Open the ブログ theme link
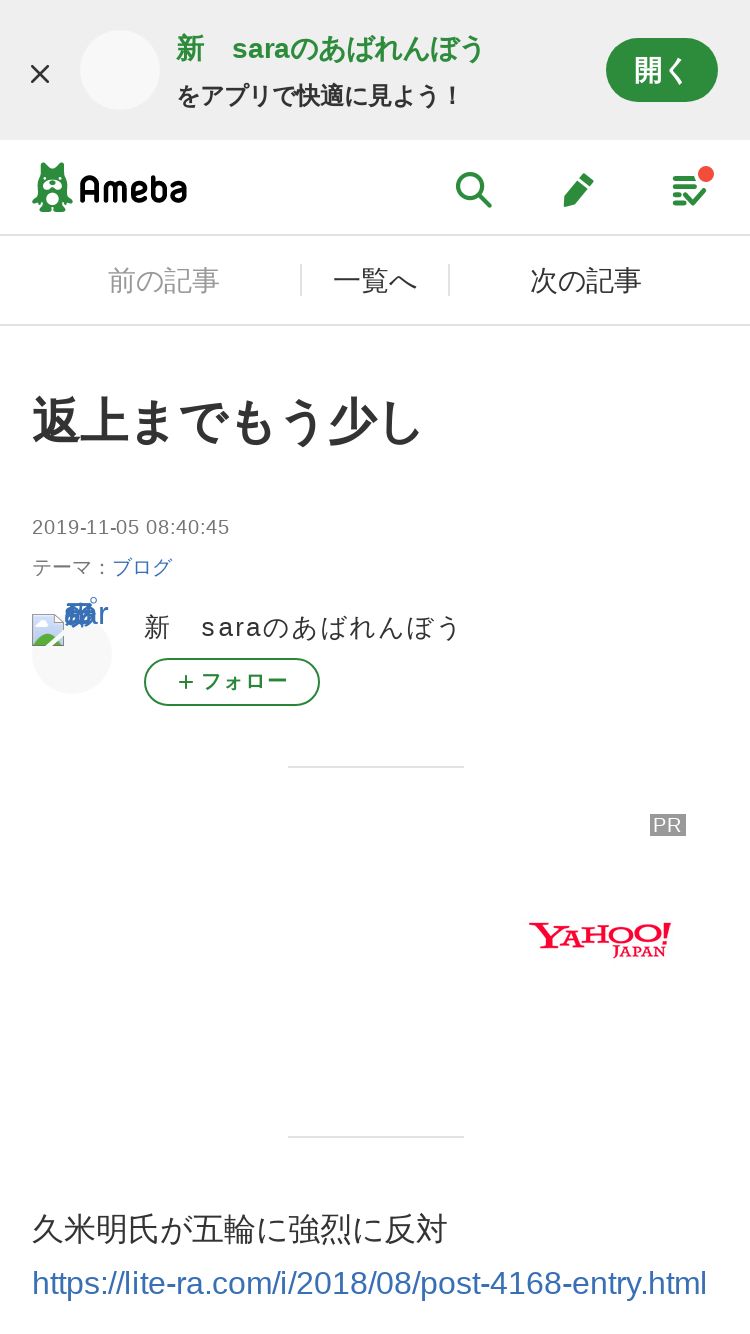 point(142,567)
